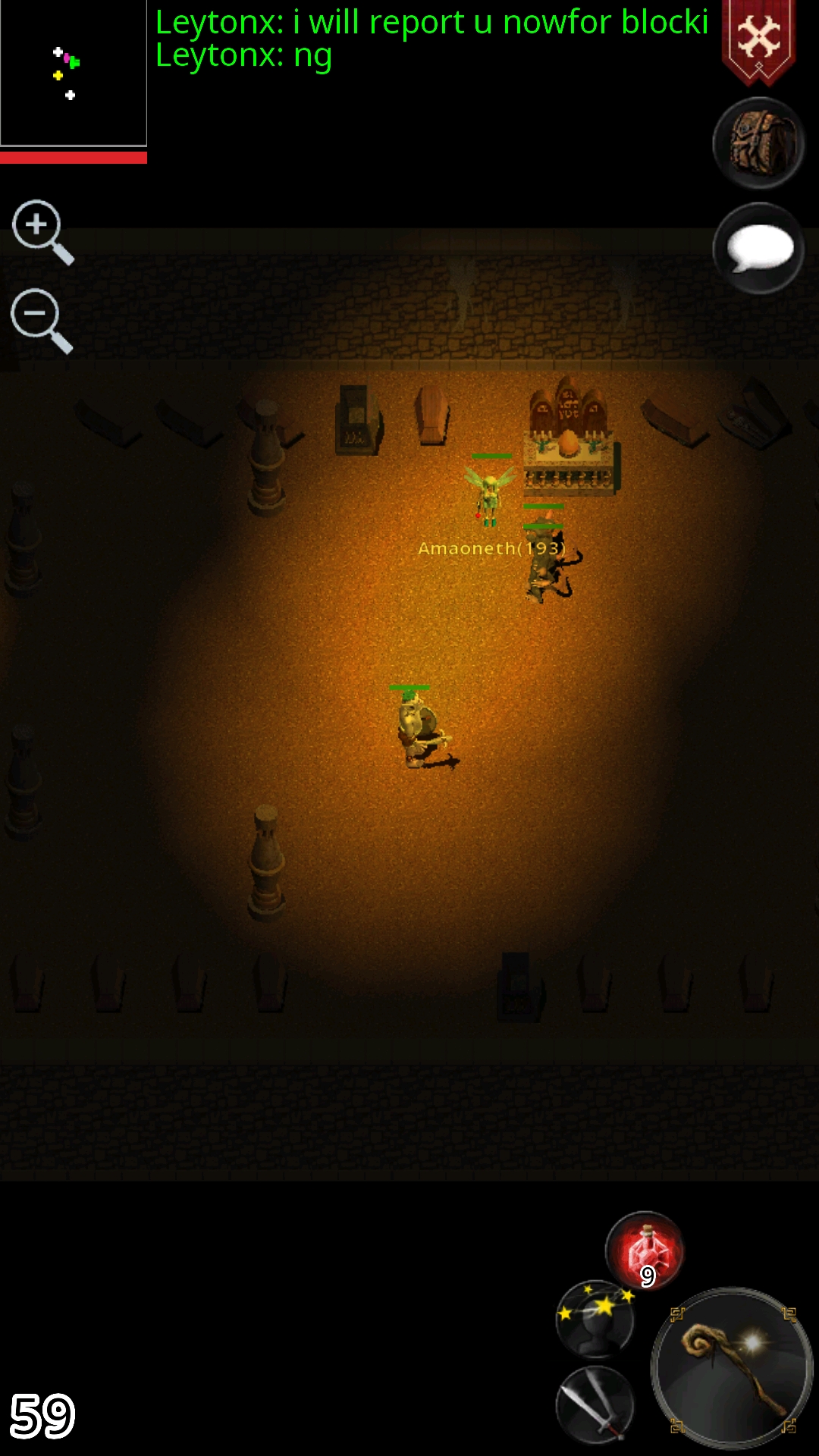
Task: Select the sword attack skill
Action: click(595, 1404)
